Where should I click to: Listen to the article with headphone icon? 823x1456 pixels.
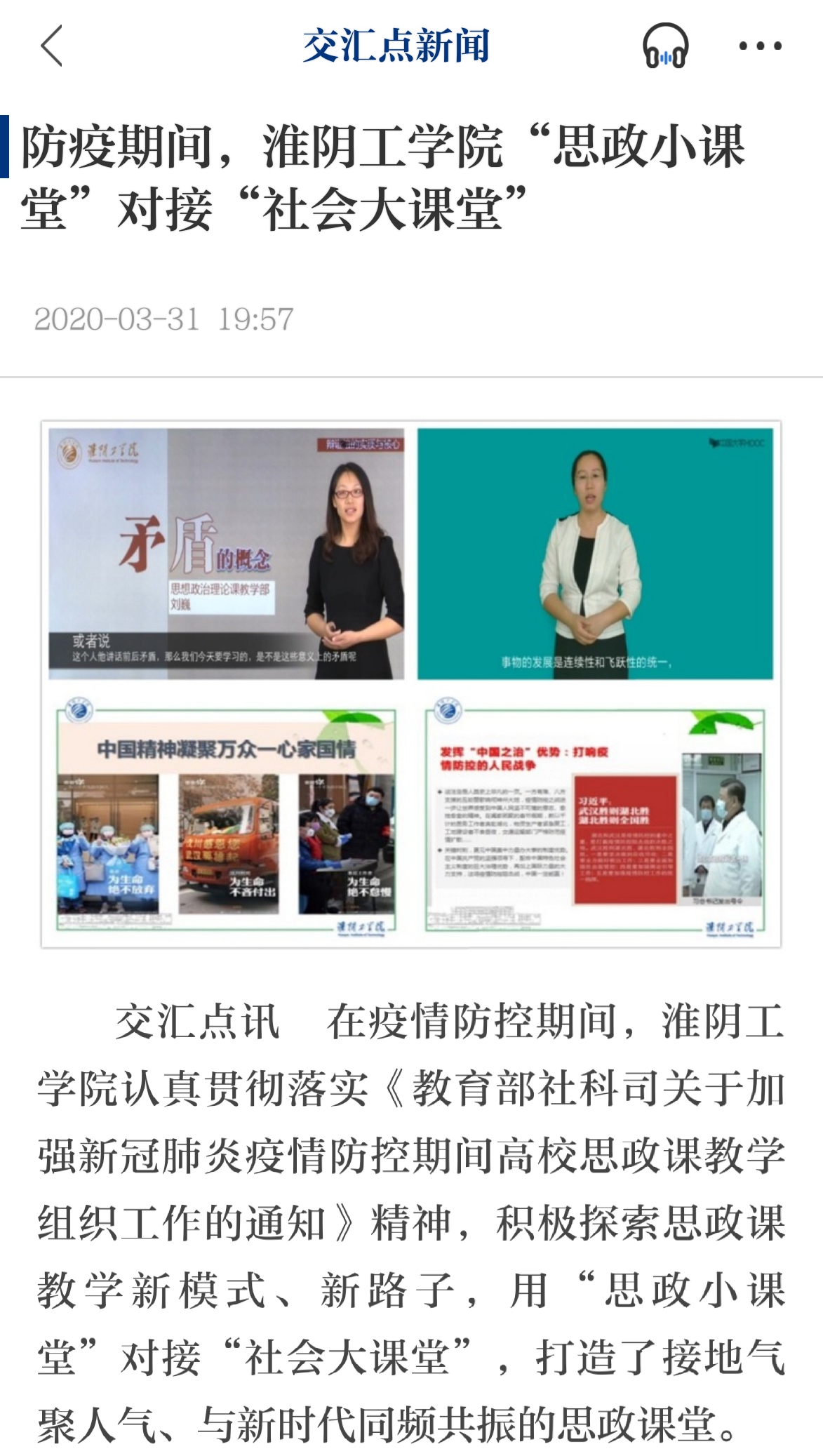(x=664, y=46)
